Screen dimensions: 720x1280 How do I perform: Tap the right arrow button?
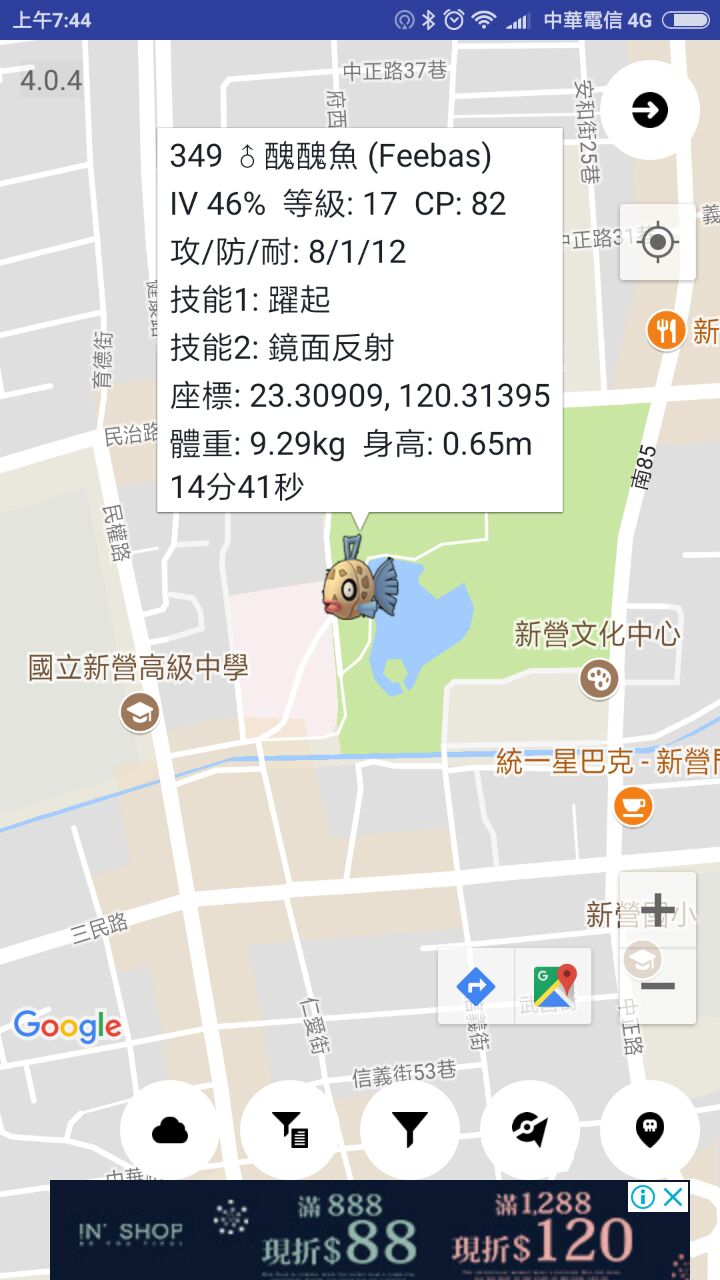click(650, 110)
